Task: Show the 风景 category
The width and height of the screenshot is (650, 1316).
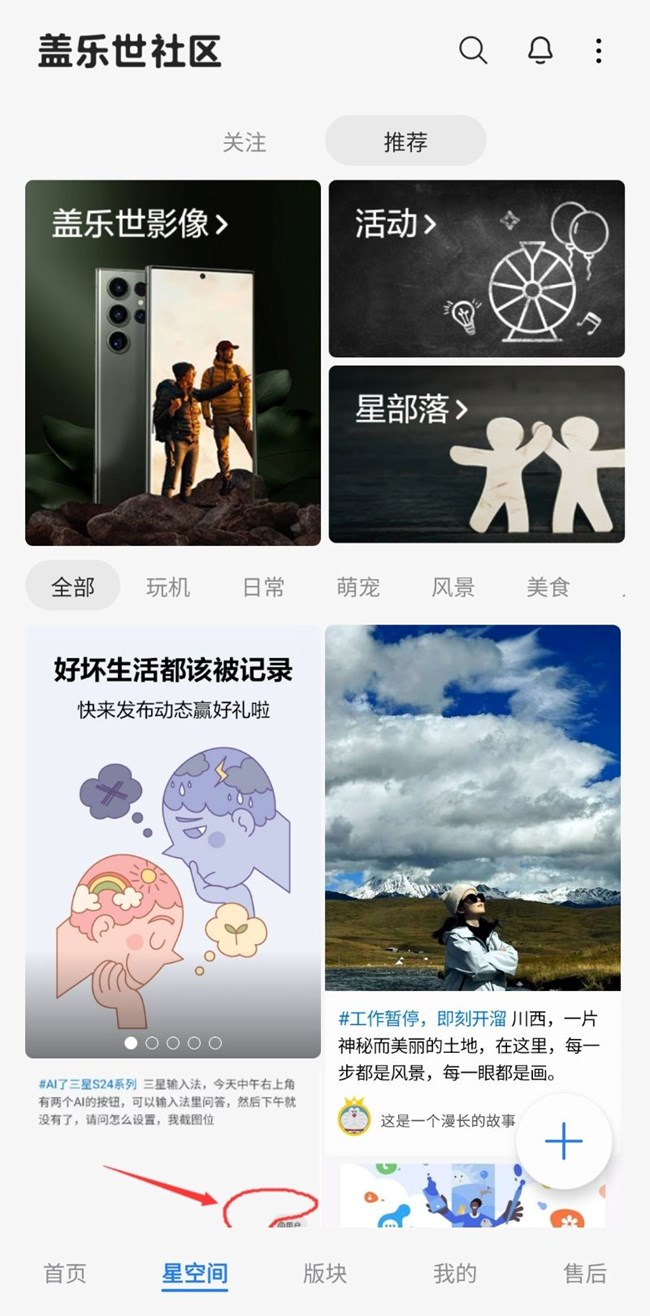Action: click(453, 586)
